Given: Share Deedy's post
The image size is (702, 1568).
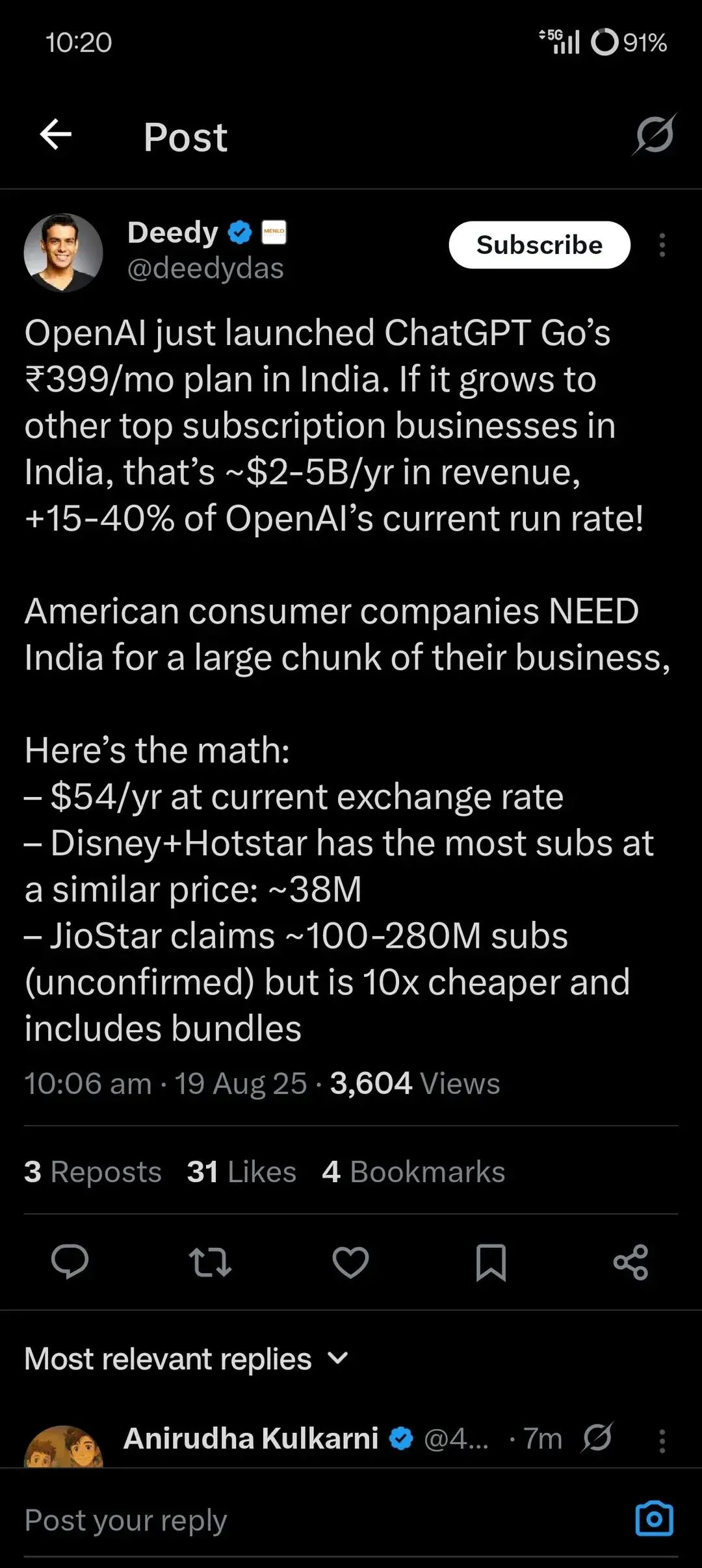Looking at the screenshot, I should 630,1261.
